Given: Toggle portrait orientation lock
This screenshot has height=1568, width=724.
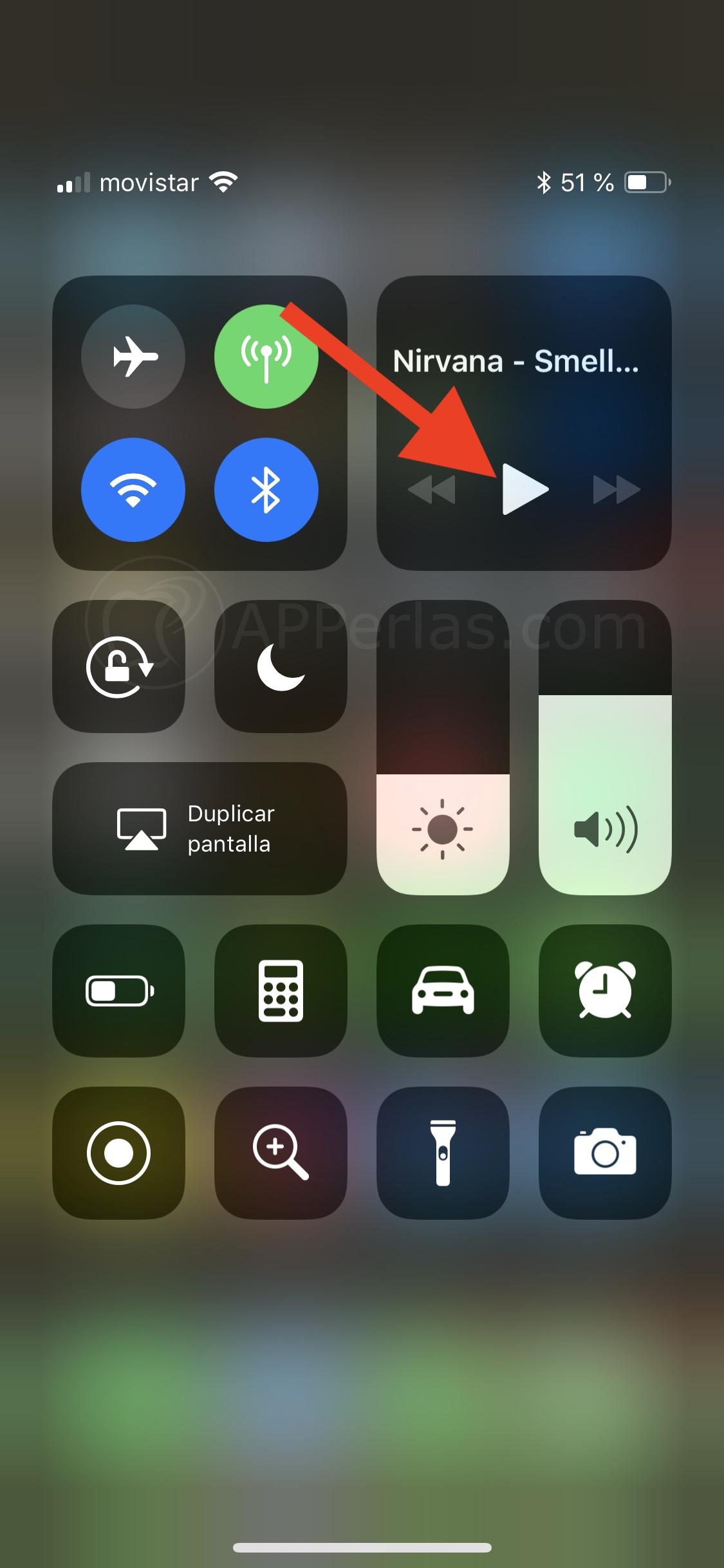Looking at the screenshot, I should (119, 667).
